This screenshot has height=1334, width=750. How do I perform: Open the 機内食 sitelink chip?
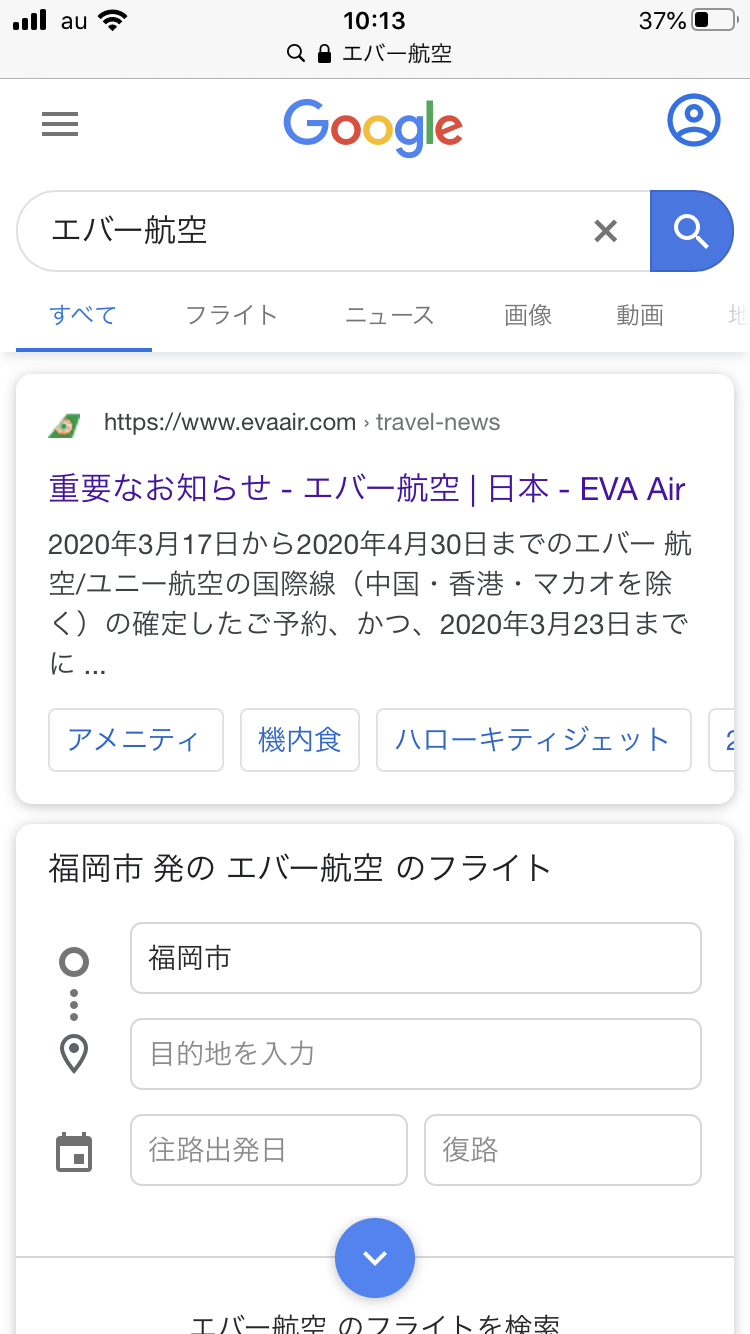click(x=300, y=740)
